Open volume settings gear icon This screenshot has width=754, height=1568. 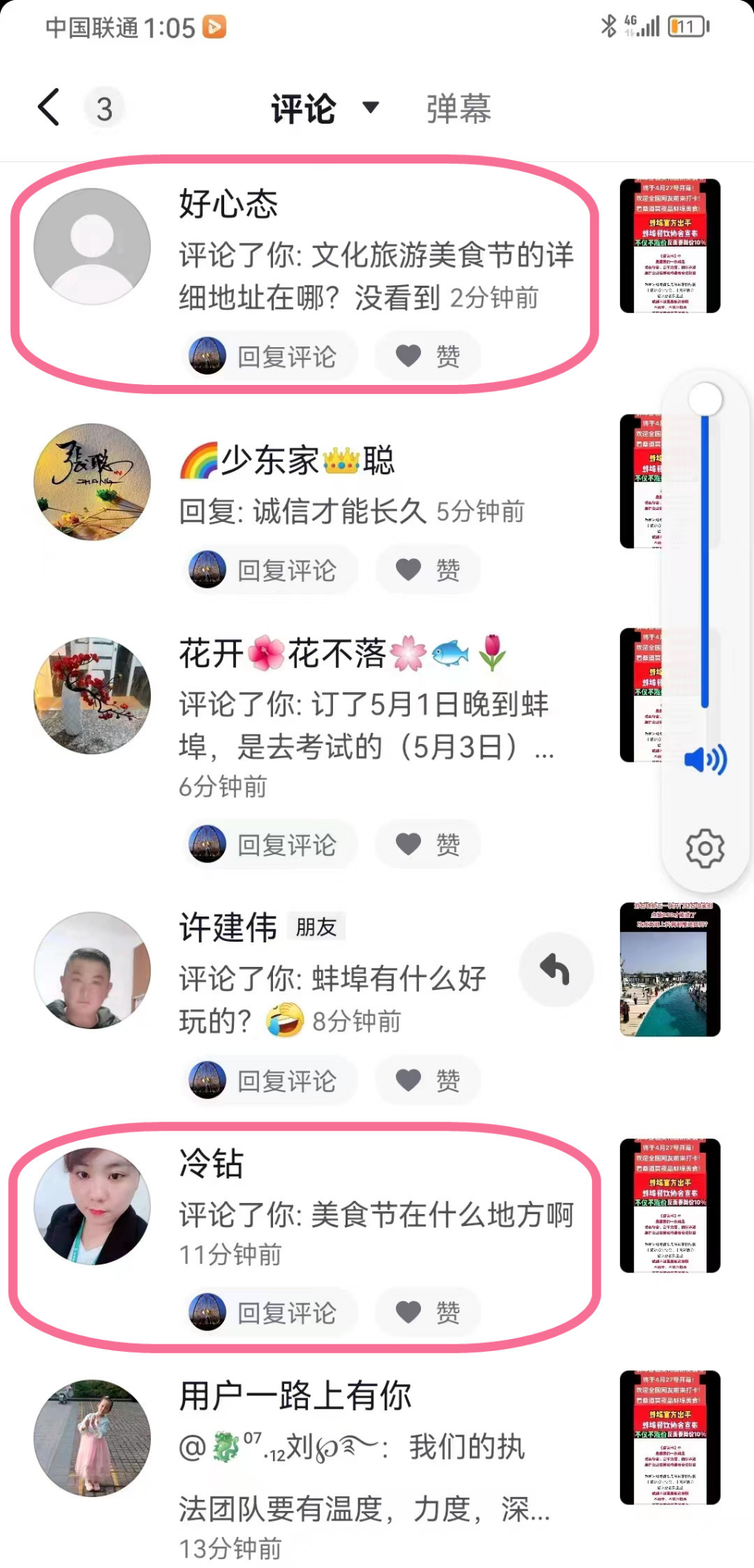click(x=704, y=848)
